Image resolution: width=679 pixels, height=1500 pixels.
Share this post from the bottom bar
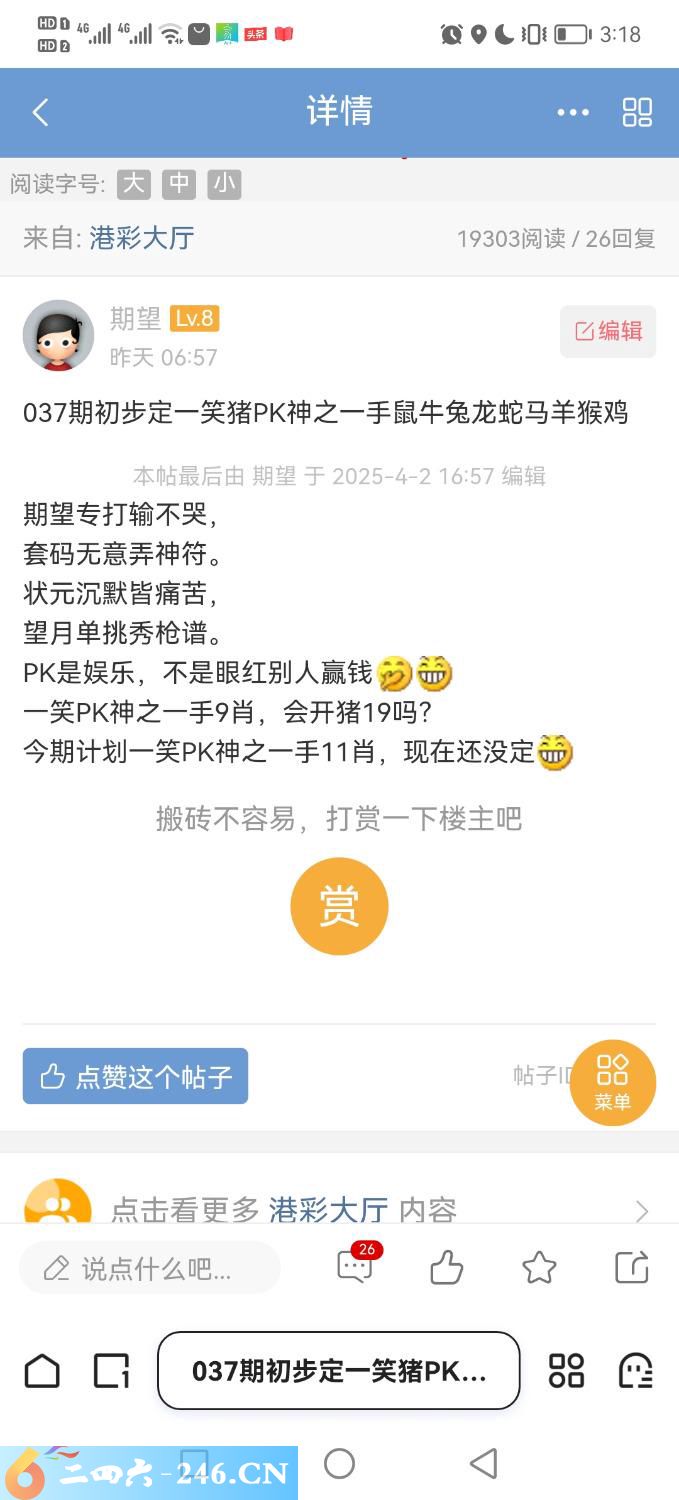(x=632, y=1268)
